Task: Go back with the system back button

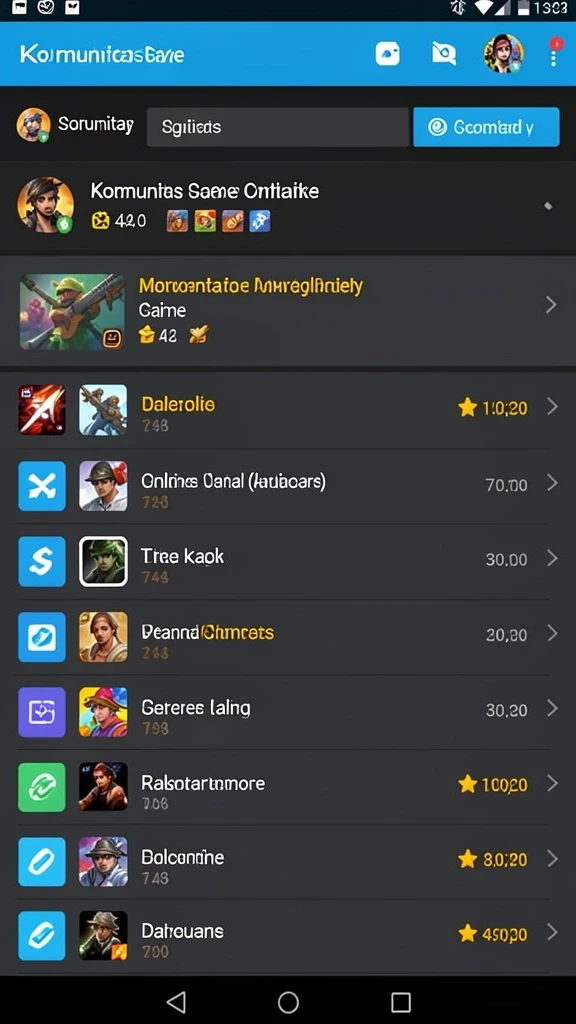Action: click(176, 1001)
